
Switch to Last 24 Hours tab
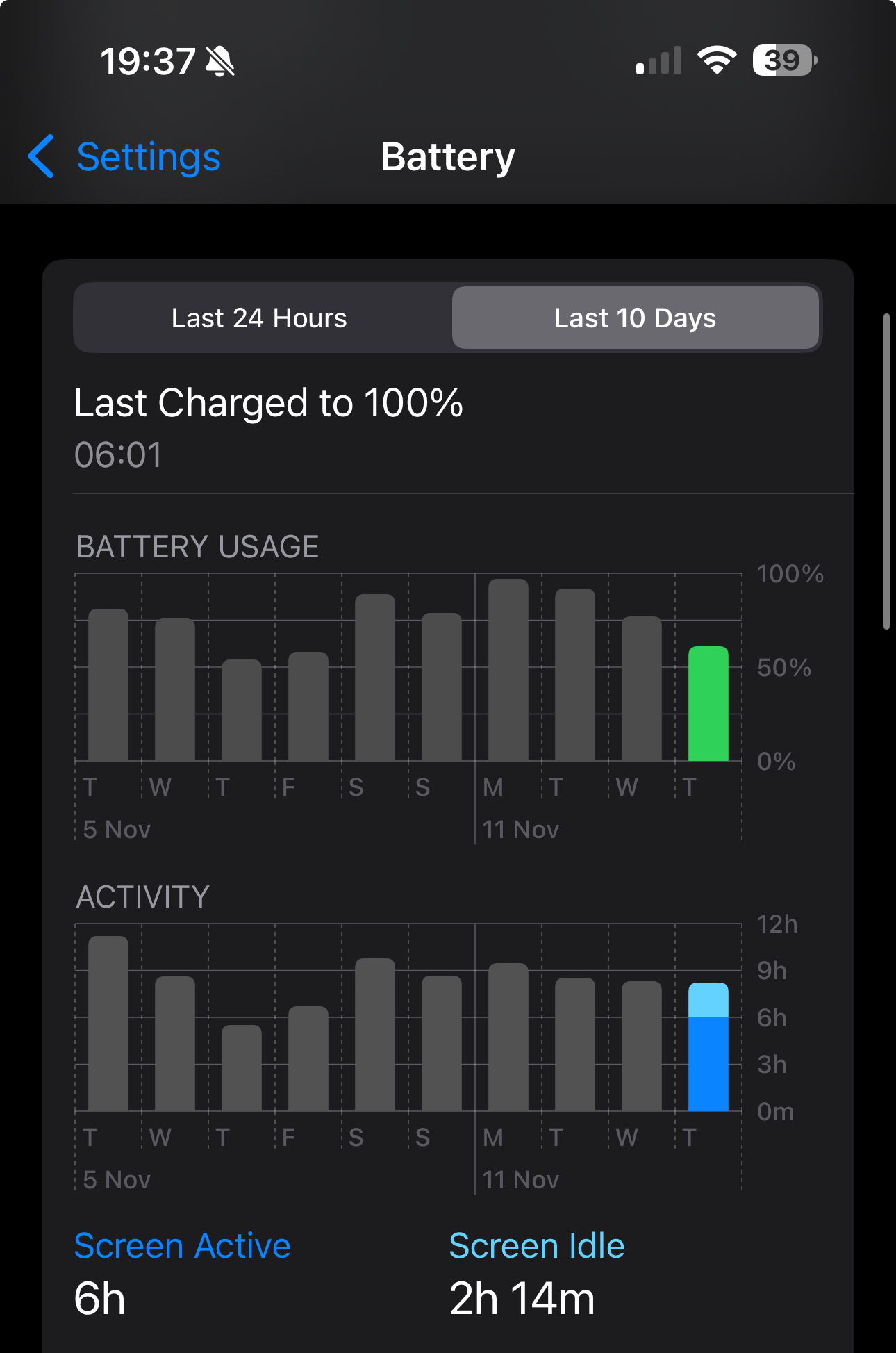(x=259, y=318)
